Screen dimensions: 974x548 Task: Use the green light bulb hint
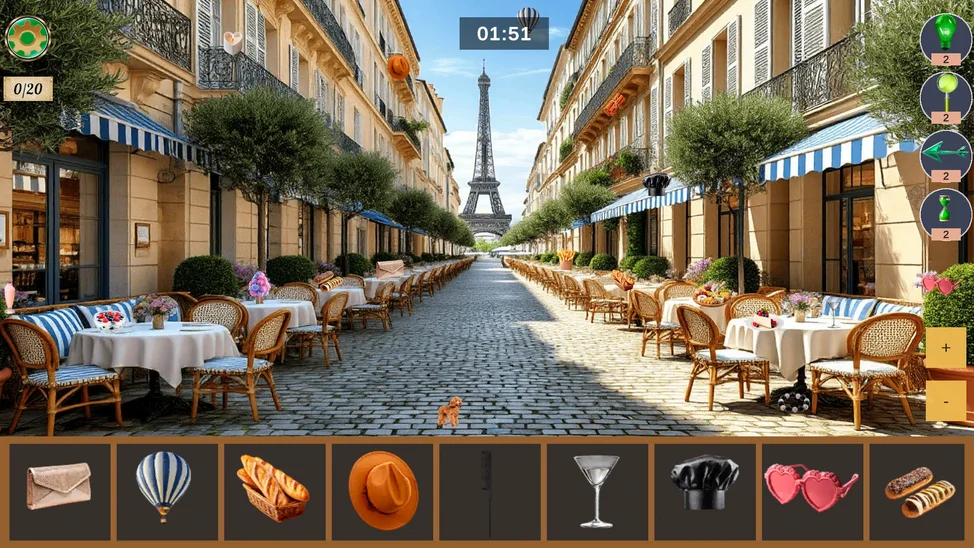[x=945, y=37]
